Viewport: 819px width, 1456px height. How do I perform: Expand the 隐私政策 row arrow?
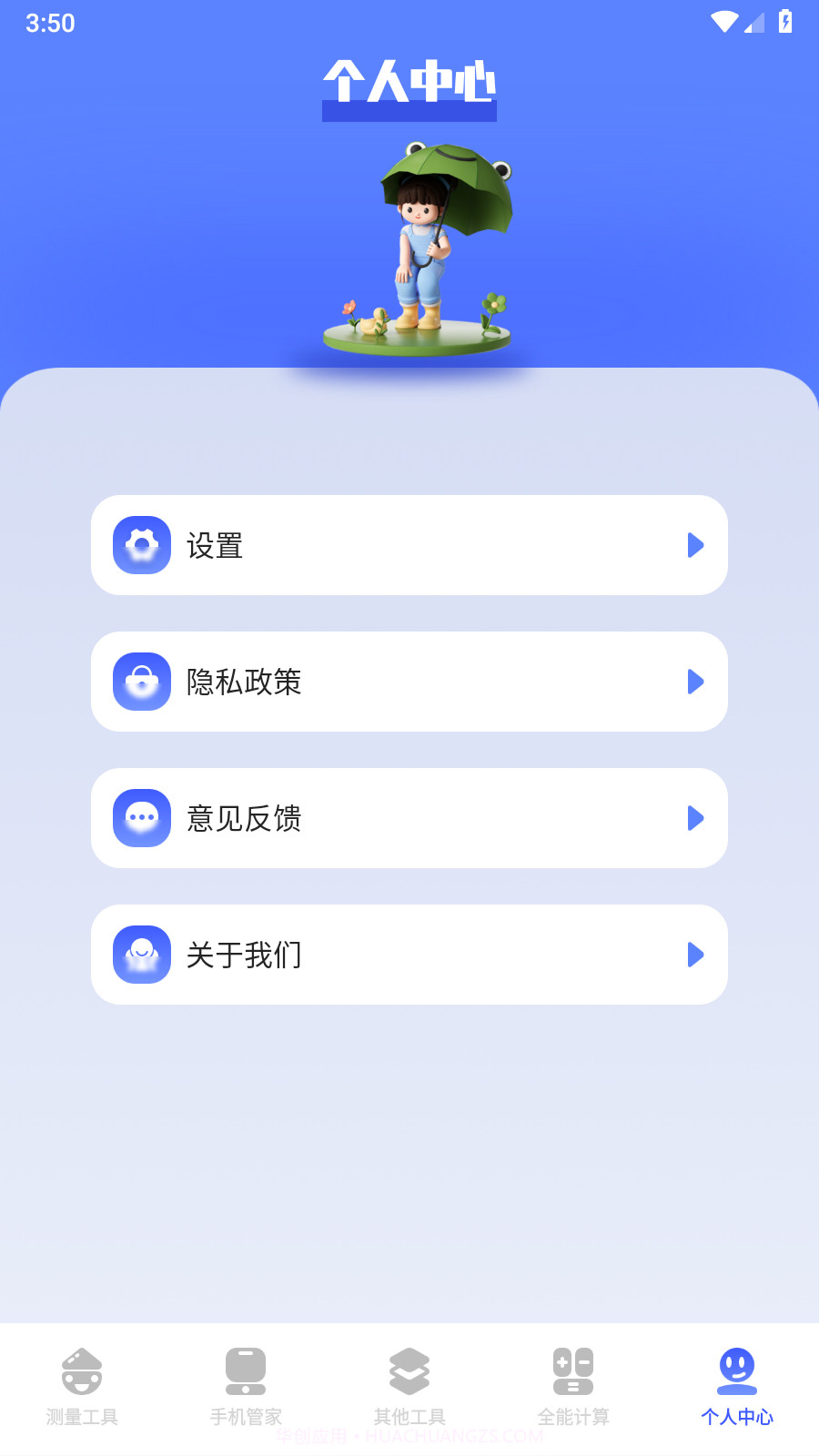(x=696, y=681)
